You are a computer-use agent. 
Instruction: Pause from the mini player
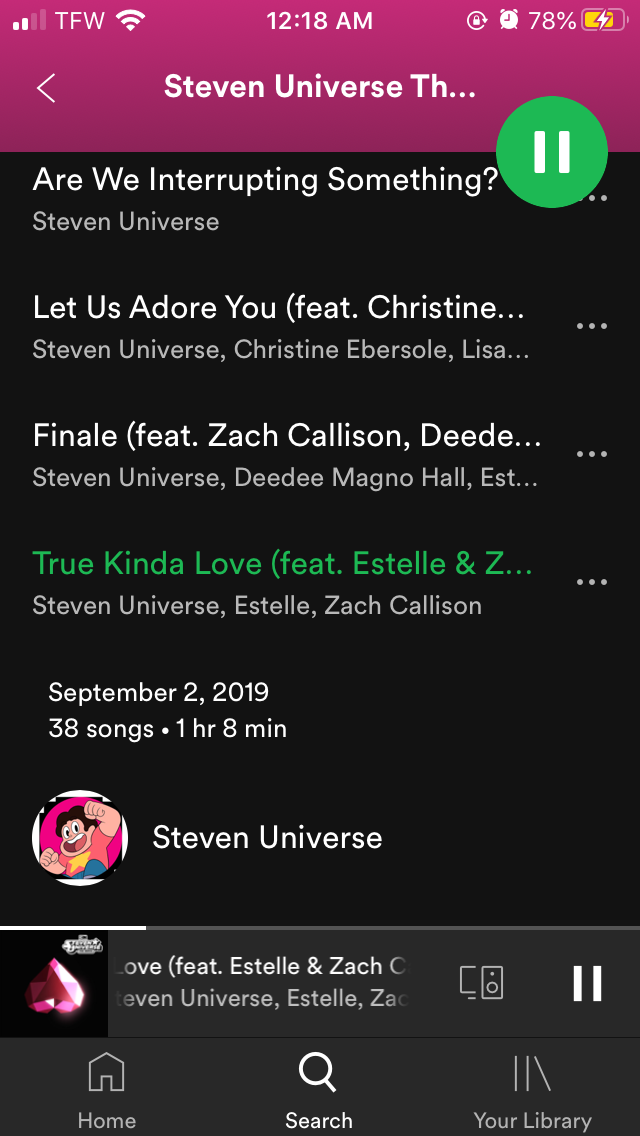[x=587, y=983]
